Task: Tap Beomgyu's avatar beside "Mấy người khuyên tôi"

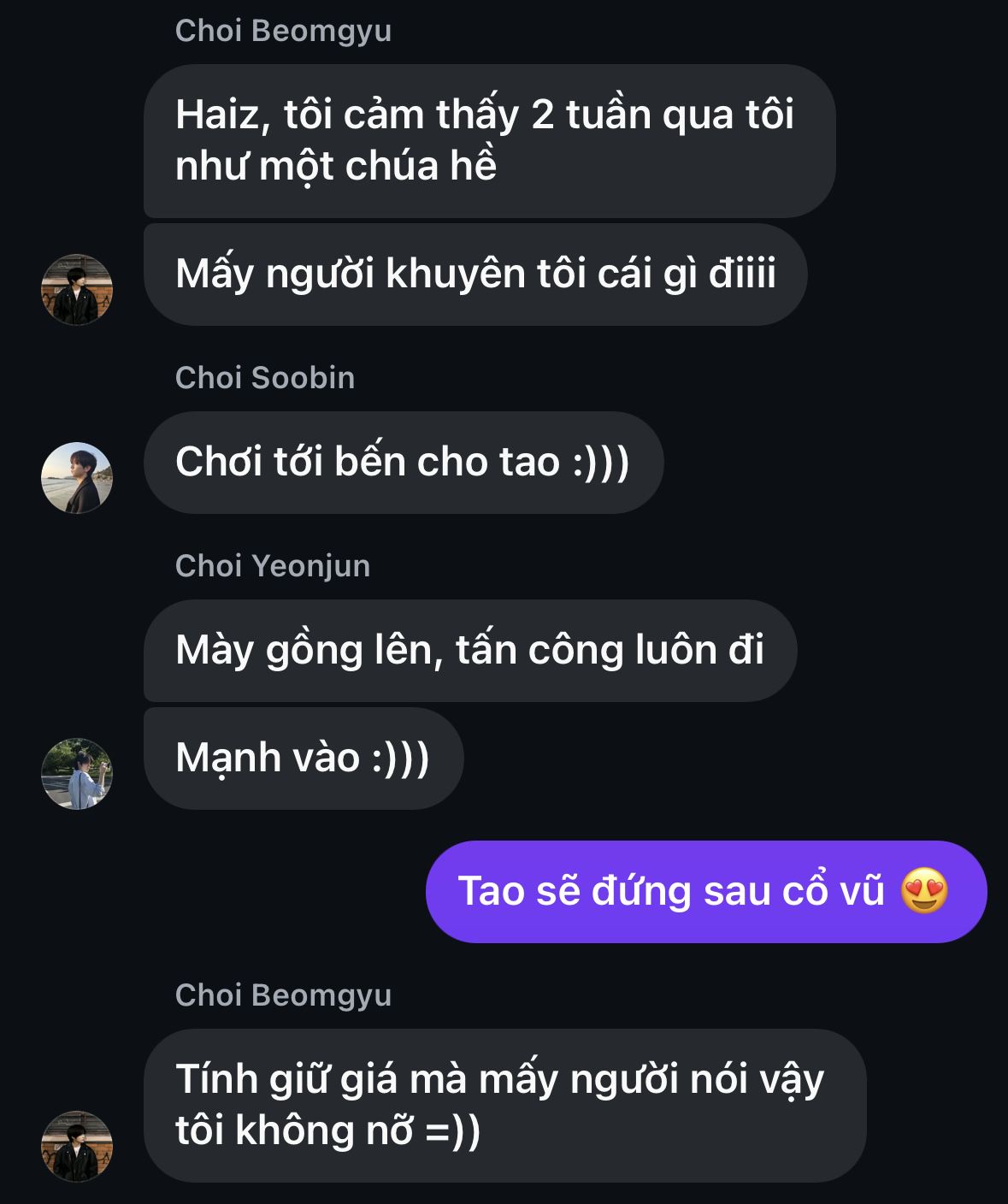Action: click(77, 289)
